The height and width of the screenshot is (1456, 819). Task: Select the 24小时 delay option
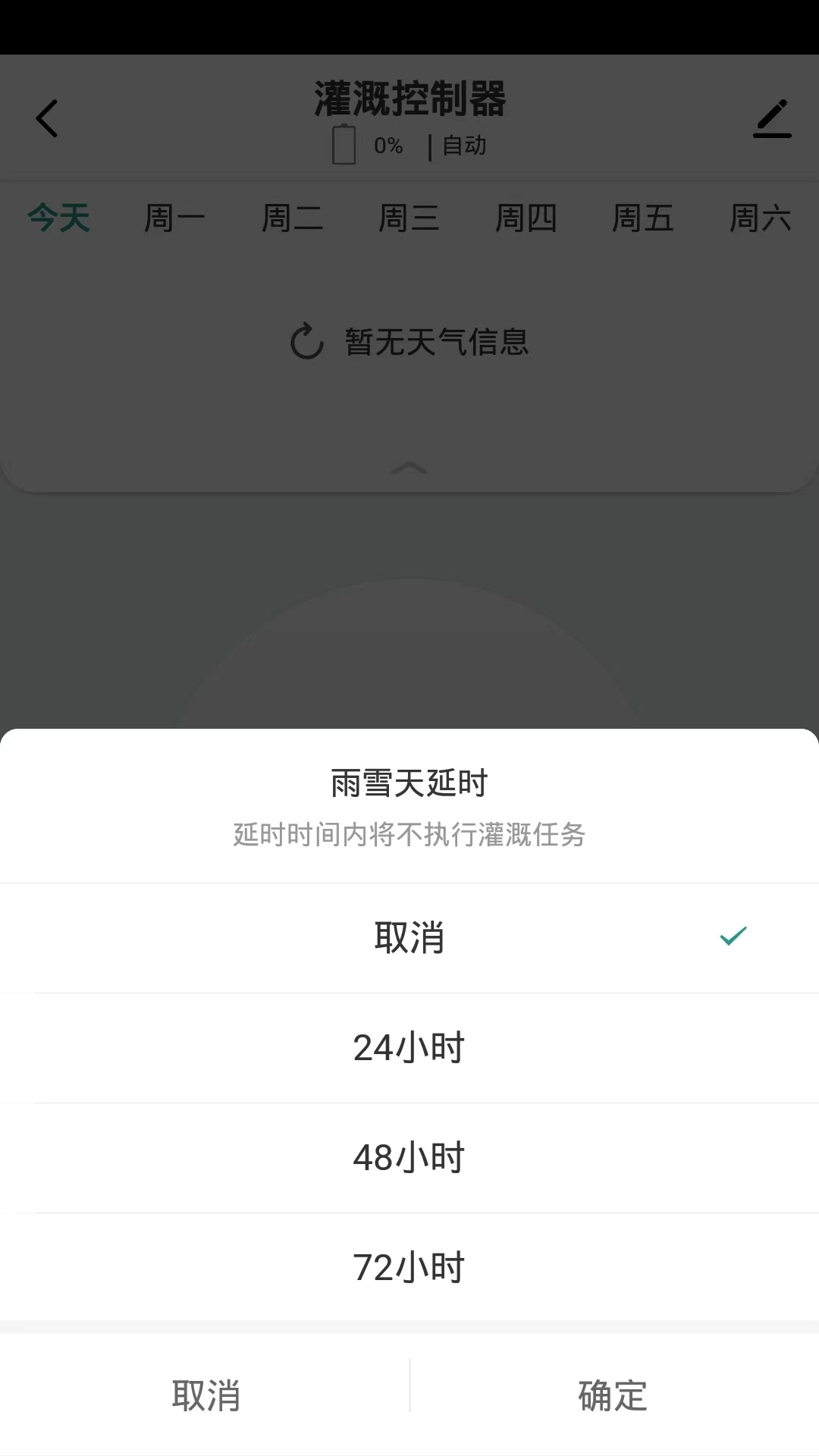pyautogui.click(x=409, y=1046)
